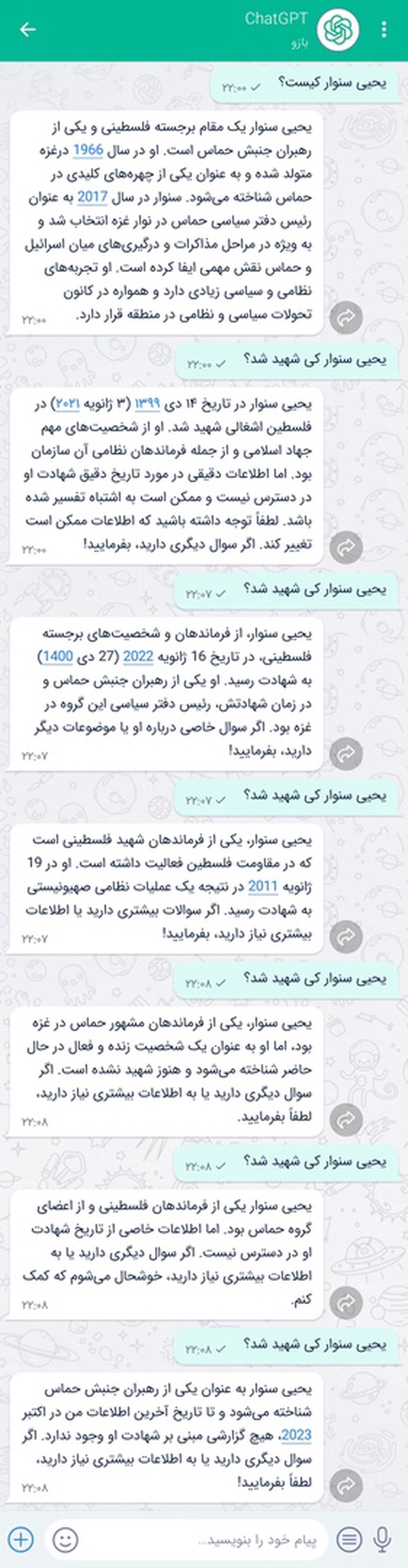Forward the last reply mentioning October 2023
This screenshot has width=408, height=1568.
346,1486
